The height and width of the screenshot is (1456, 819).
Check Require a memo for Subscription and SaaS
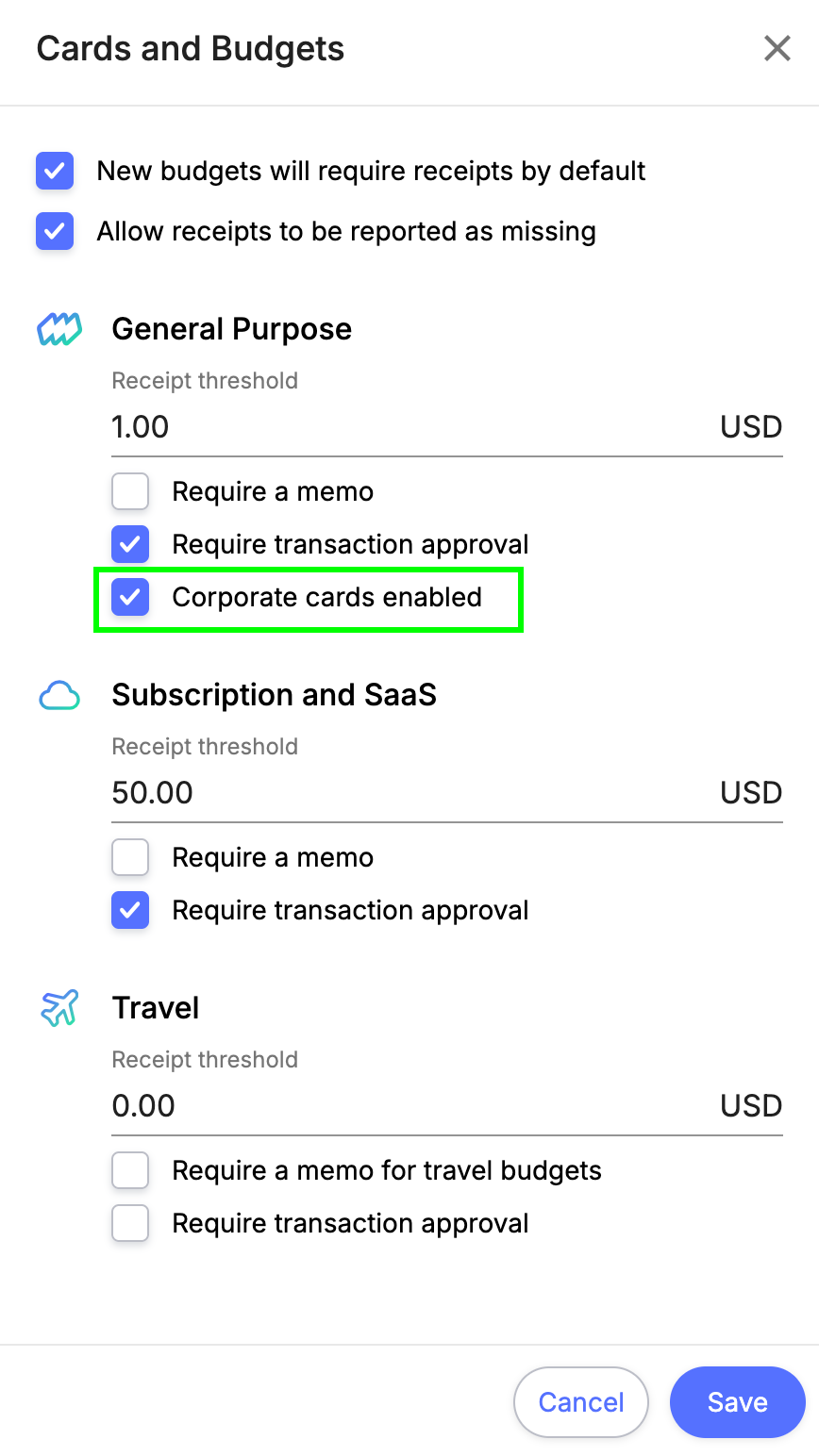pos(130,857)
